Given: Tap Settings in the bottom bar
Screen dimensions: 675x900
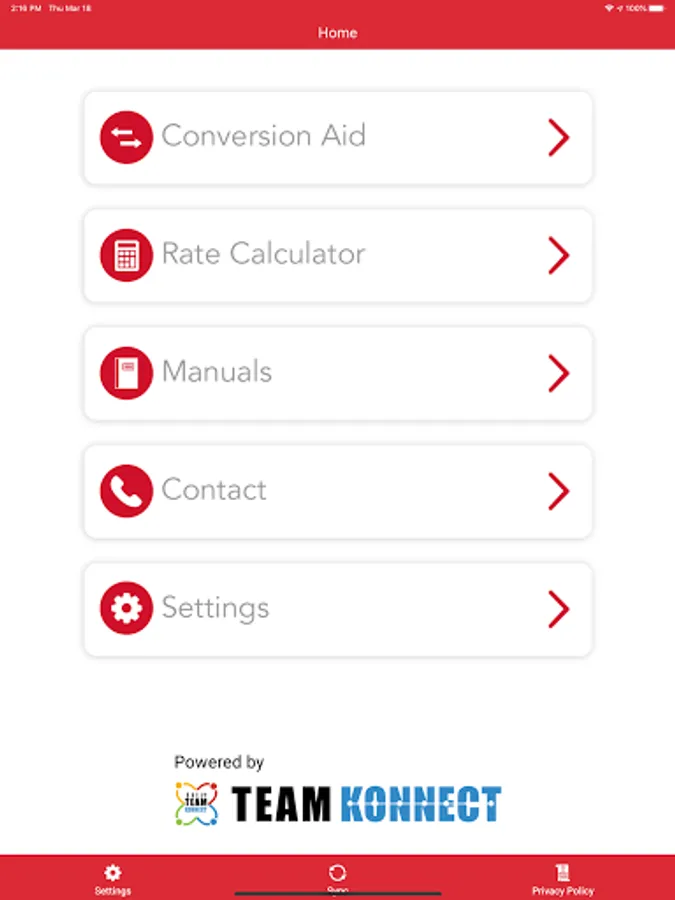Looking at the screenshot, I should [x=112, y=880].
